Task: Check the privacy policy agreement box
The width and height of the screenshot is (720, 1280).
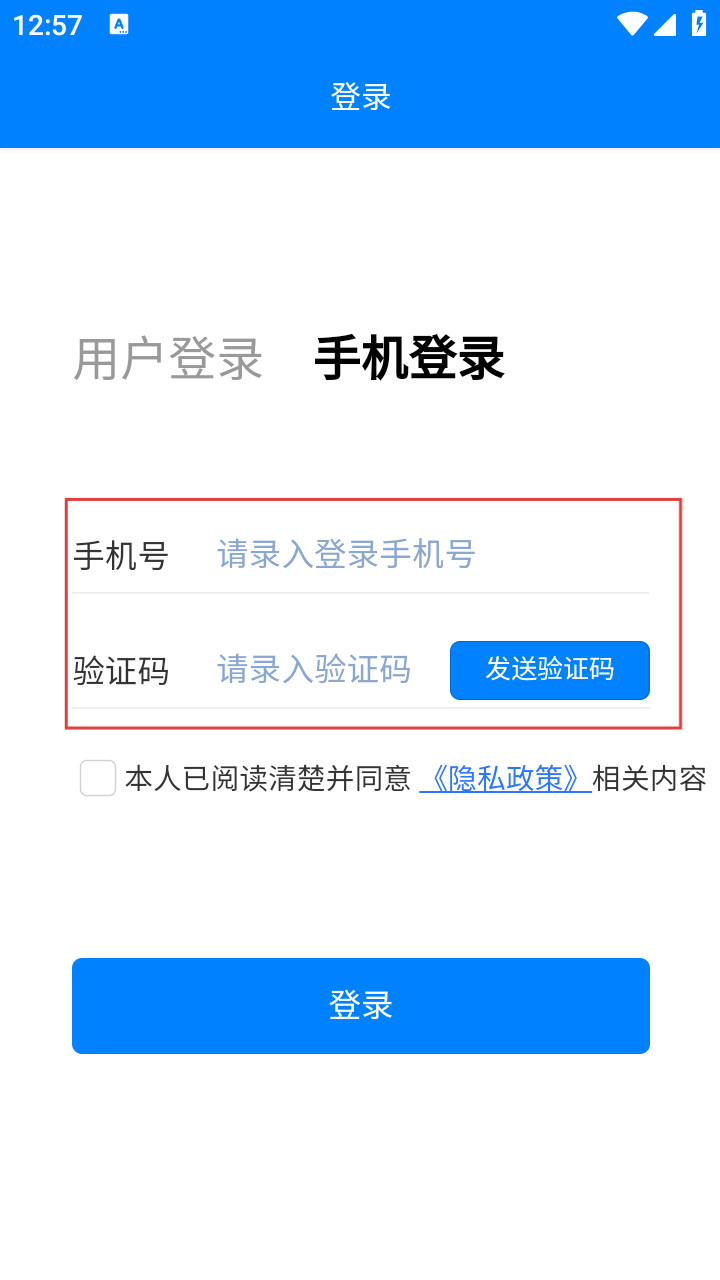Action: point(98,778)
